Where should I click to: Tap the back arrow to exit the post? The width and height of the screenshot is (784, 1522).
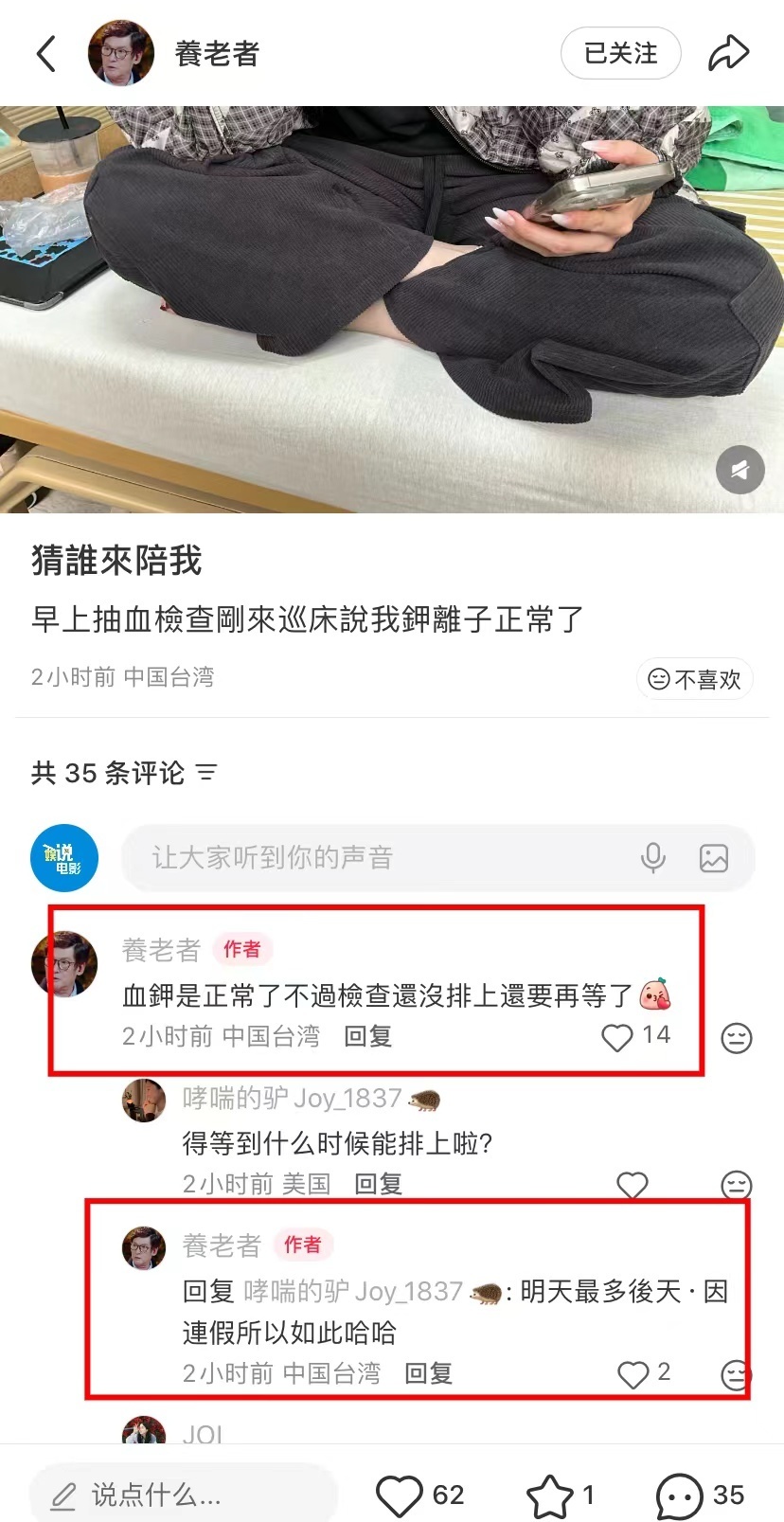pyautogui.click(x=45, y=53)
